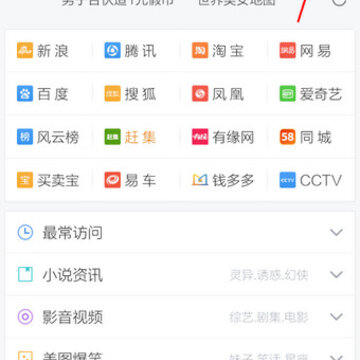Open the 易车 site
The image size is (360, 360).
(130, 180)
